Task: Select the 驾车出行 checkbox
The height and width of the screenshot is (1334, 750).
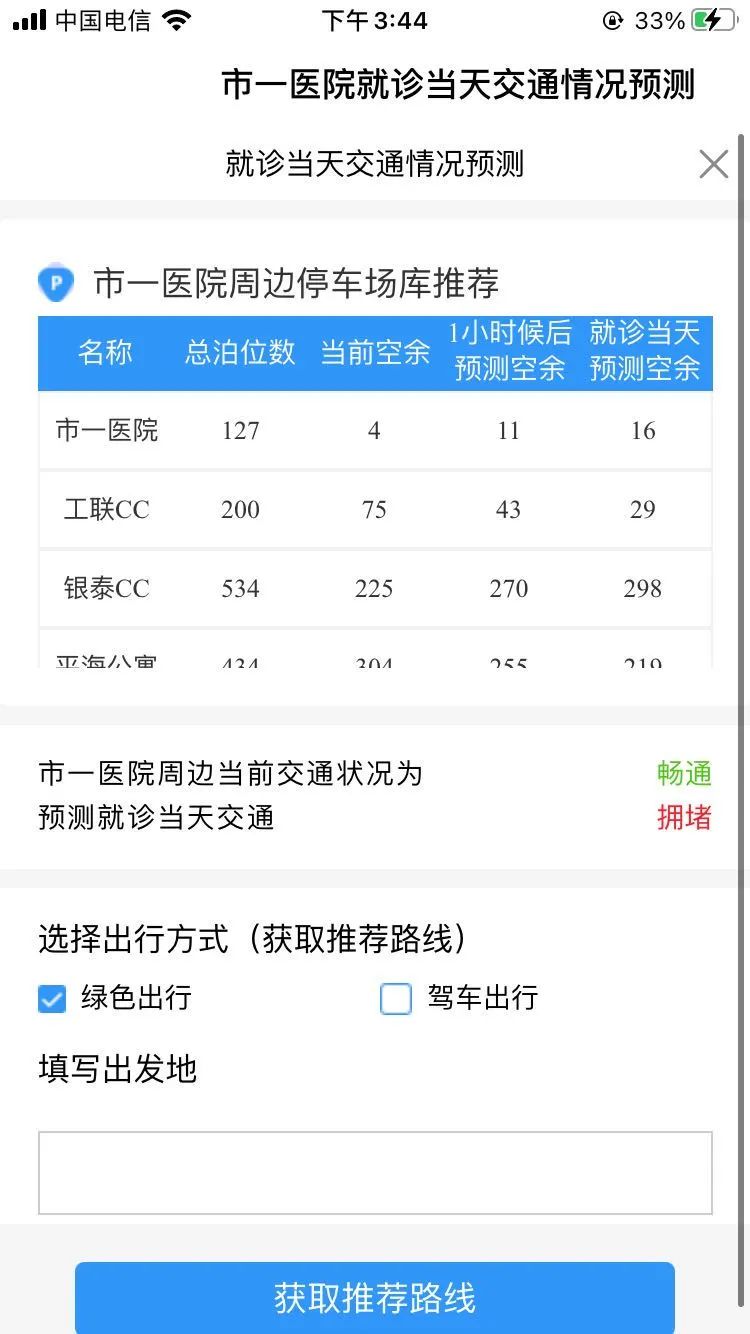Action: tap(396, 998)
